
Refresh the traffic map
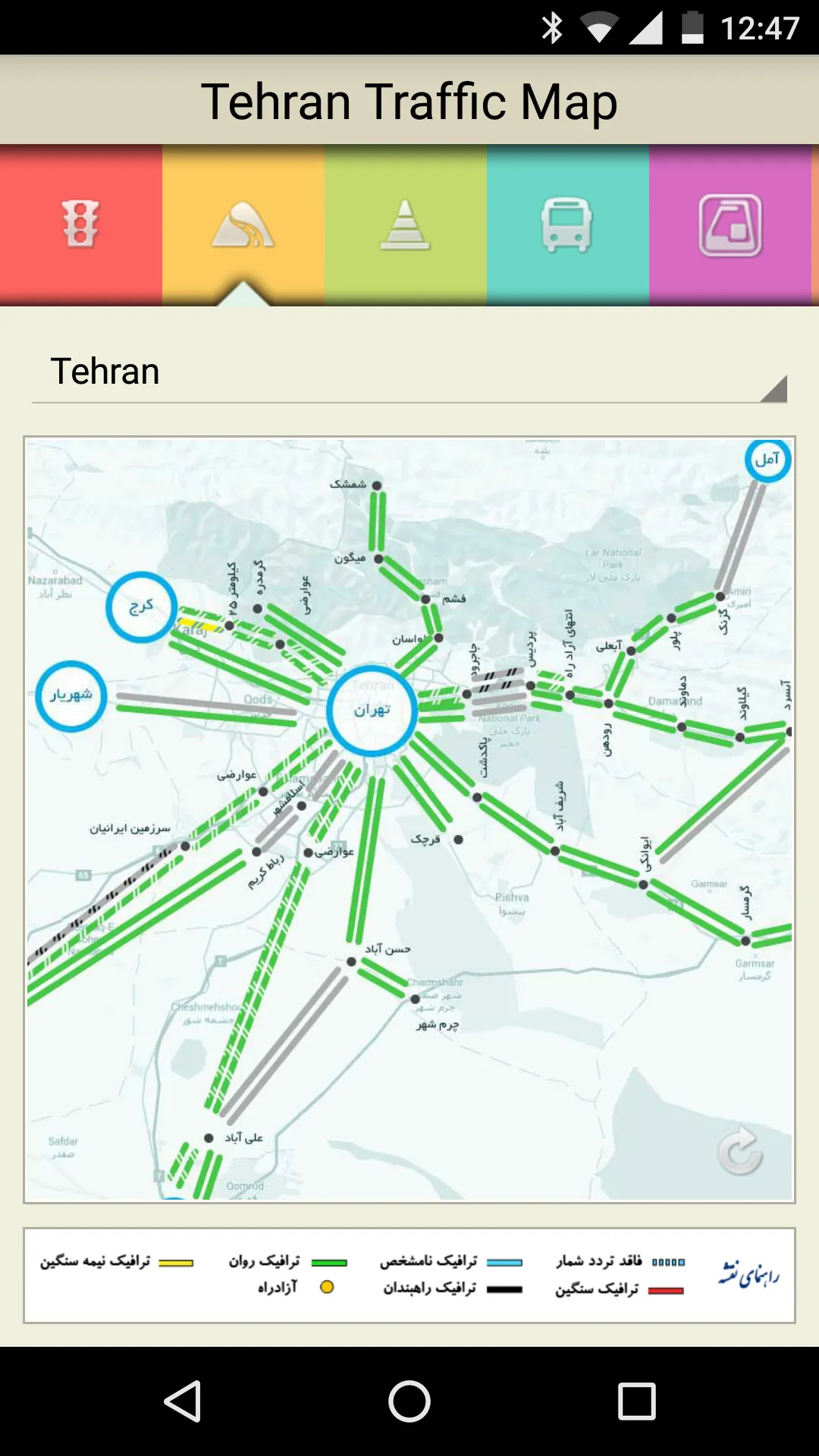pyautogui.click(x=739, y=1151)
